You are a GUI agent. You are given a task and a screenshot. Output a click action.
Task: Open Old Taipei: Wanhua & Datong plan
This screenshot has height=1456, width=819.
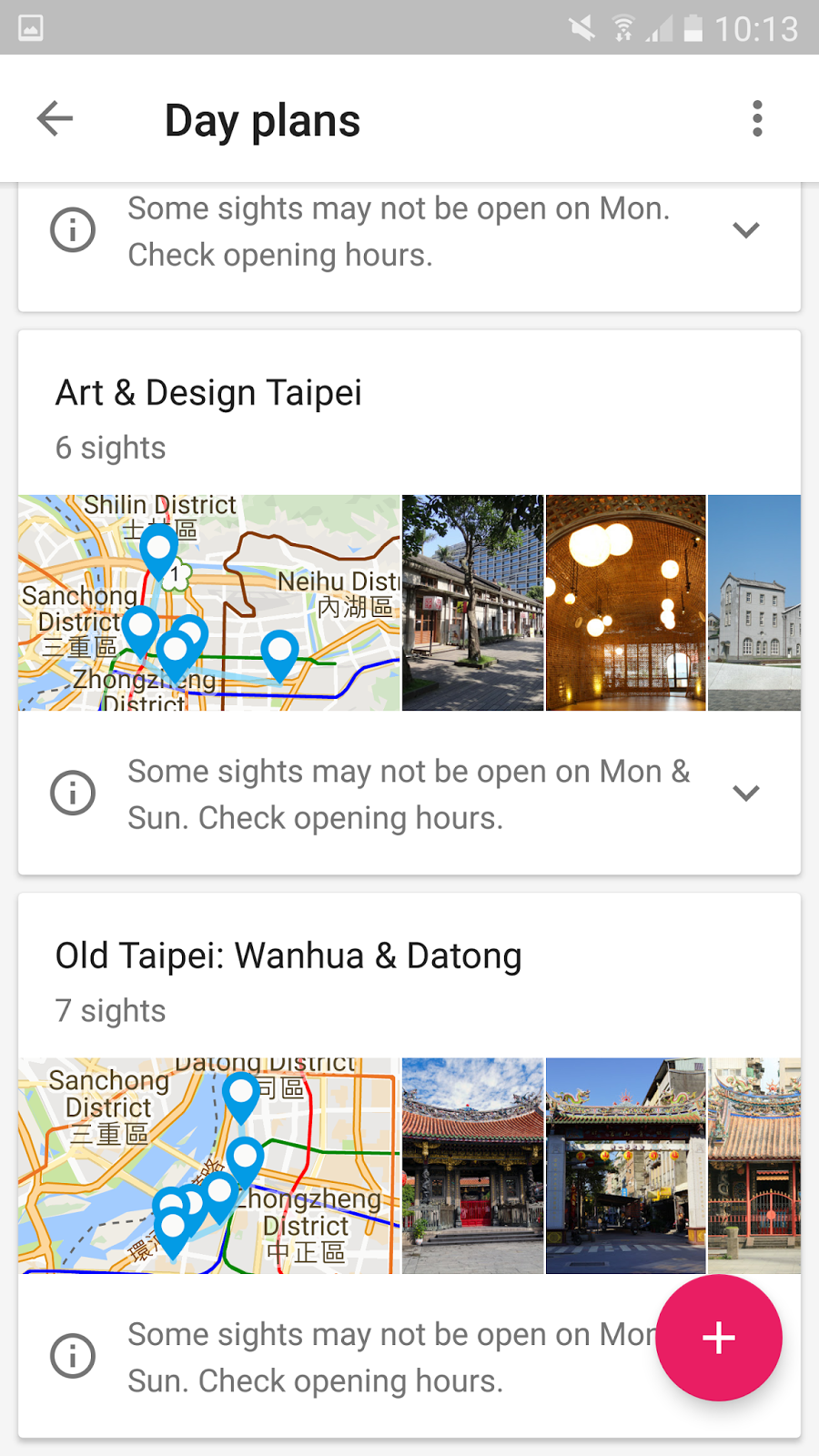(288, 956)
